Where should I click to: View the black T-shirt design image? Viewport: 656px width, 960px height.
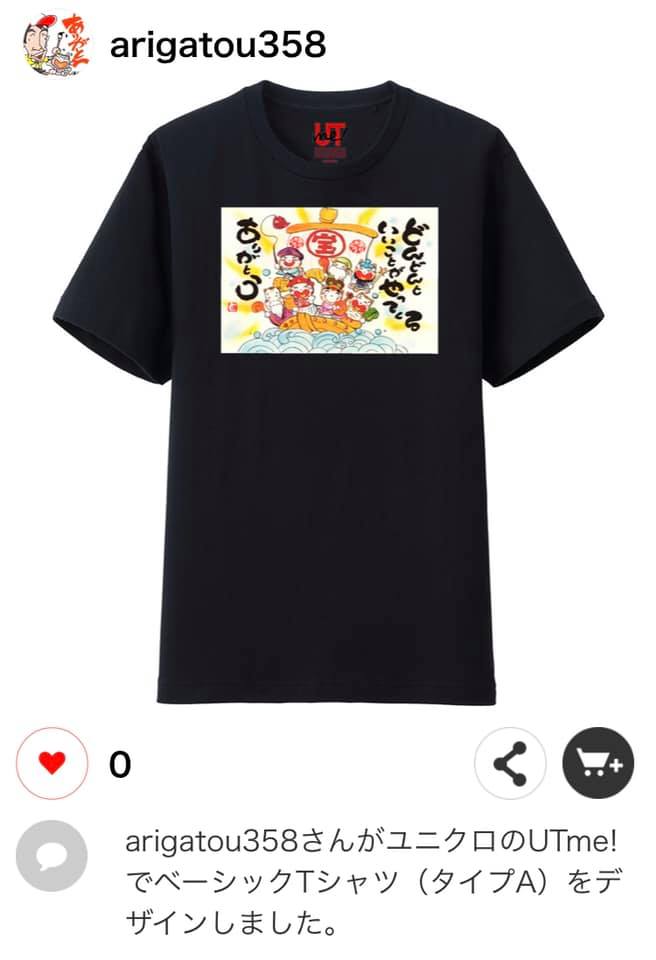[x=328, y=390]
